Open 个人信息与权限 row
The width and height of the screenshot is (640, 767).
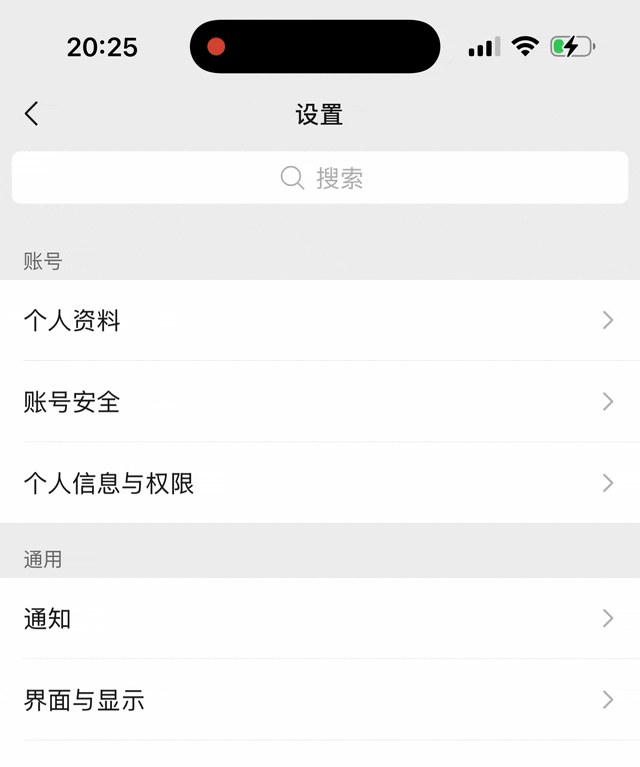(x=320, y=483)
